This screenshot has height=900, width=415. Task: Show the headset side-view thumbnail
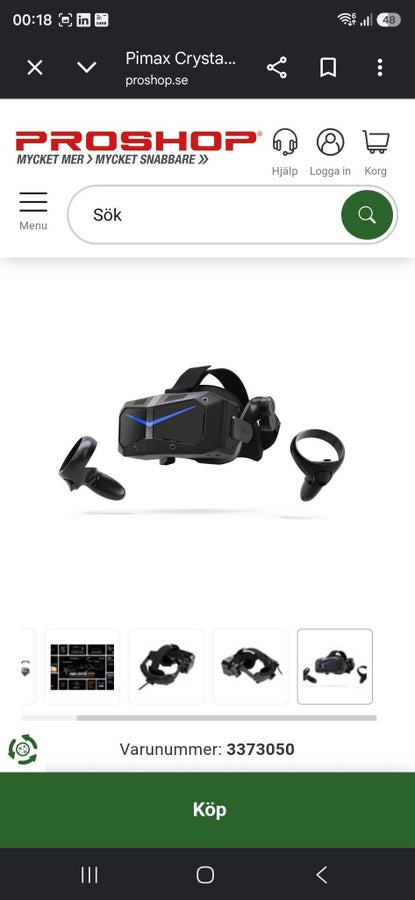coord(251,667)
